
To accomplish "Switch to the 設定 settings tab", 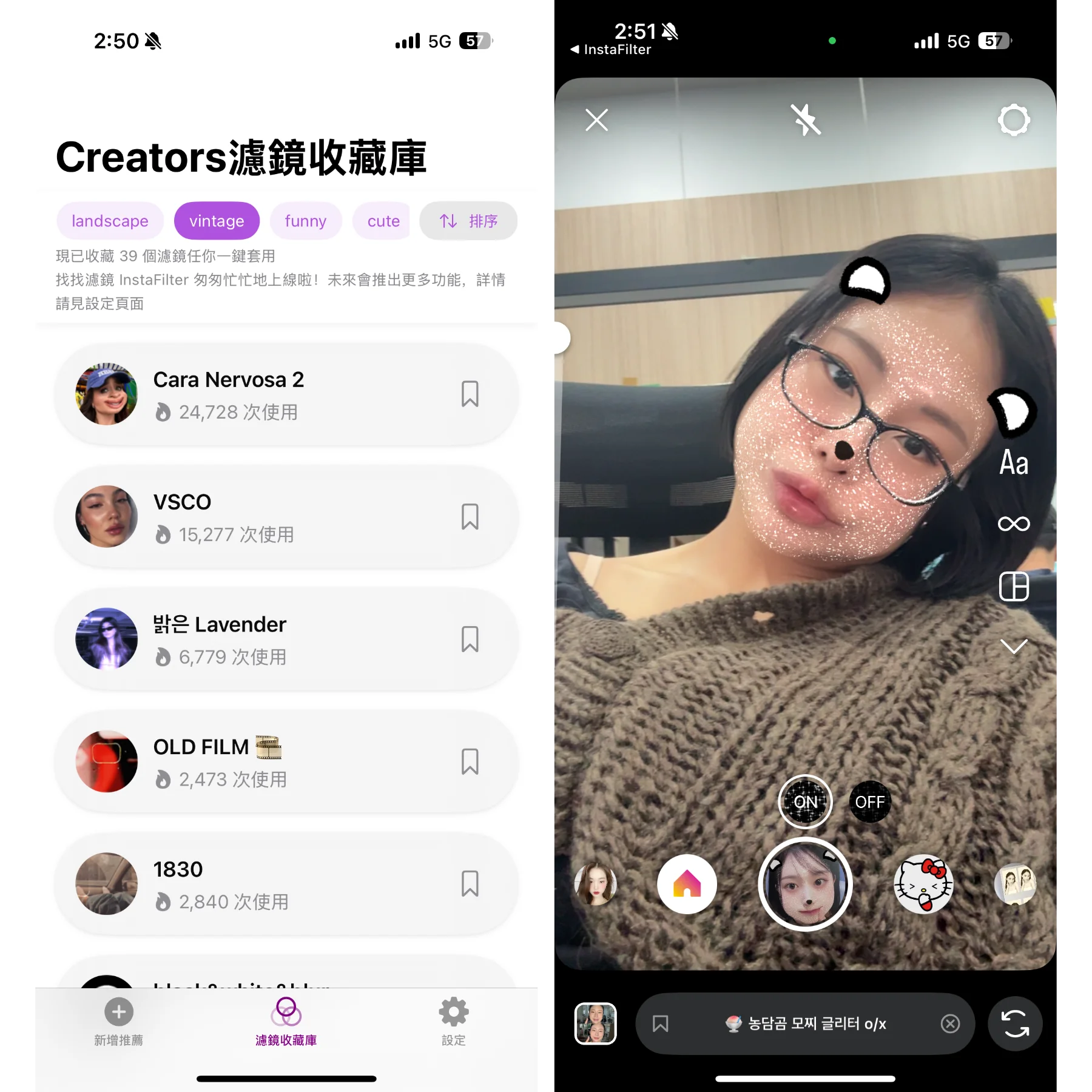I will (453, 1022).
